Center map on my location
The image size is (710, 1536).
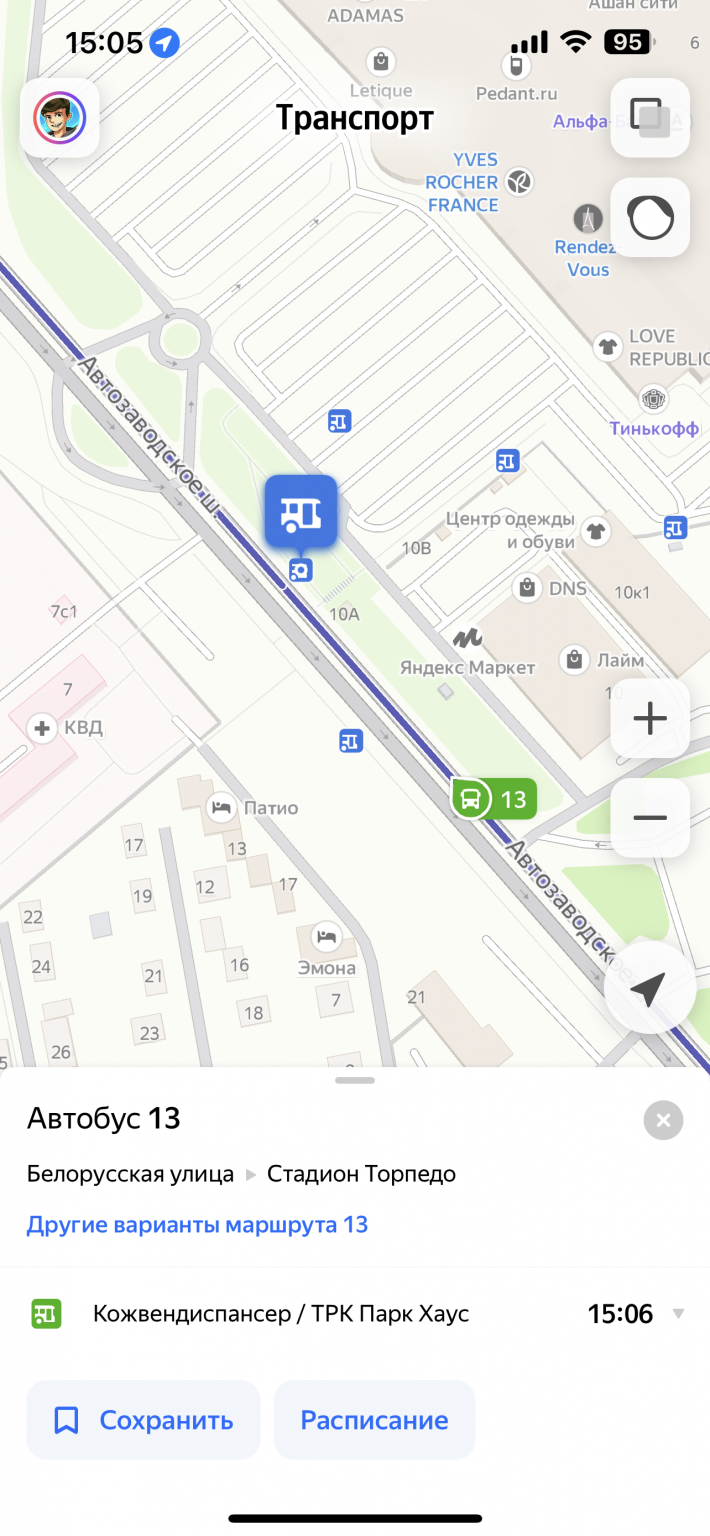click(x=650, y=988)
